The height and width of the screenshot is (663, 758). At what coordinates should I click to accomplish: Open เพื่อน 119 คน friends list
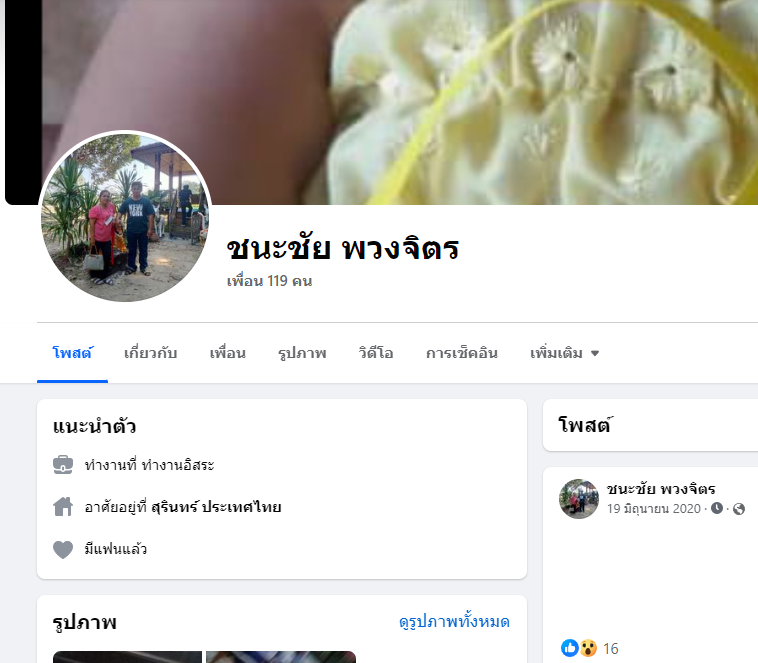tap(269, 281)
